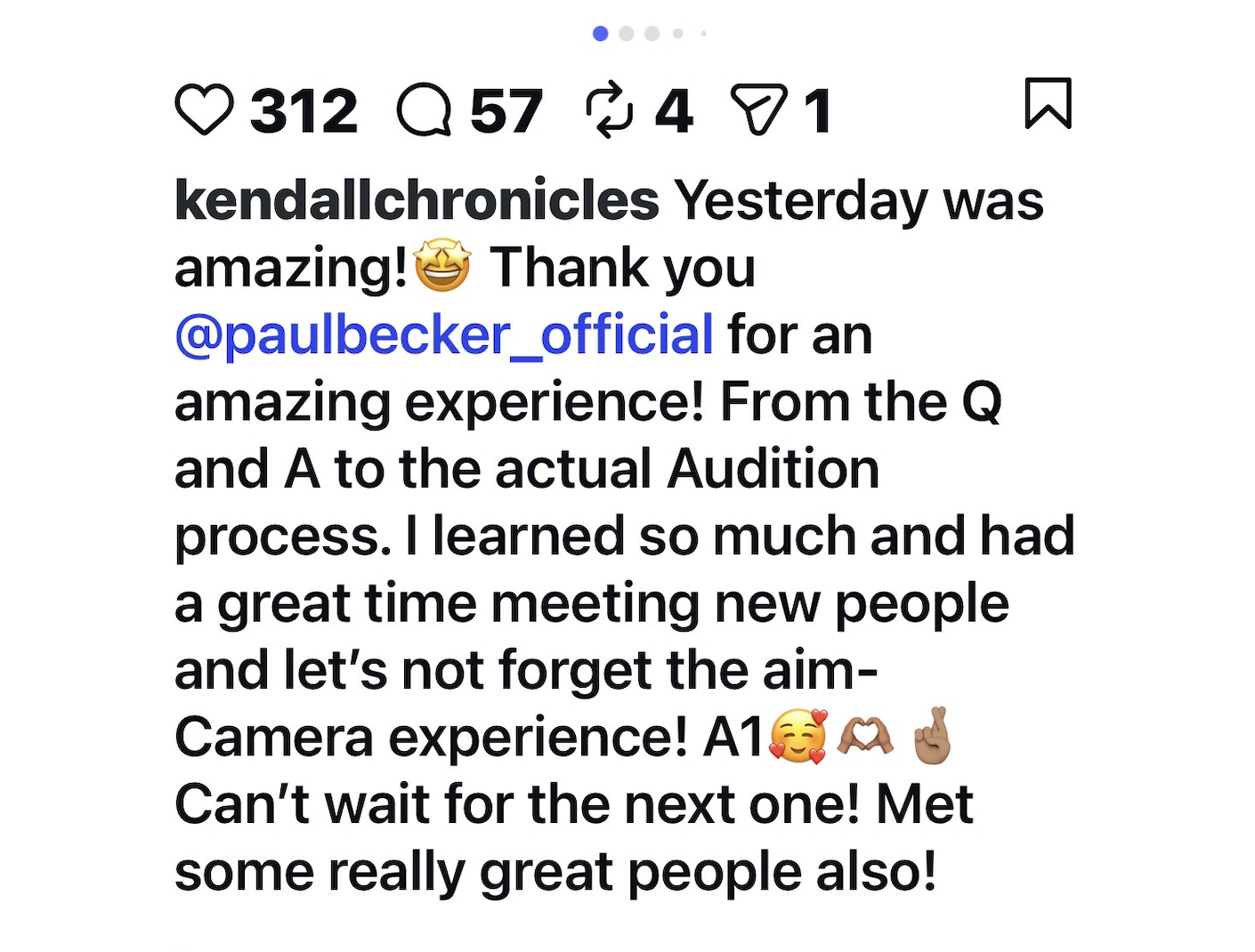Like the kendallchronicles post
1255x952 pixels.
tap(204, 109)
